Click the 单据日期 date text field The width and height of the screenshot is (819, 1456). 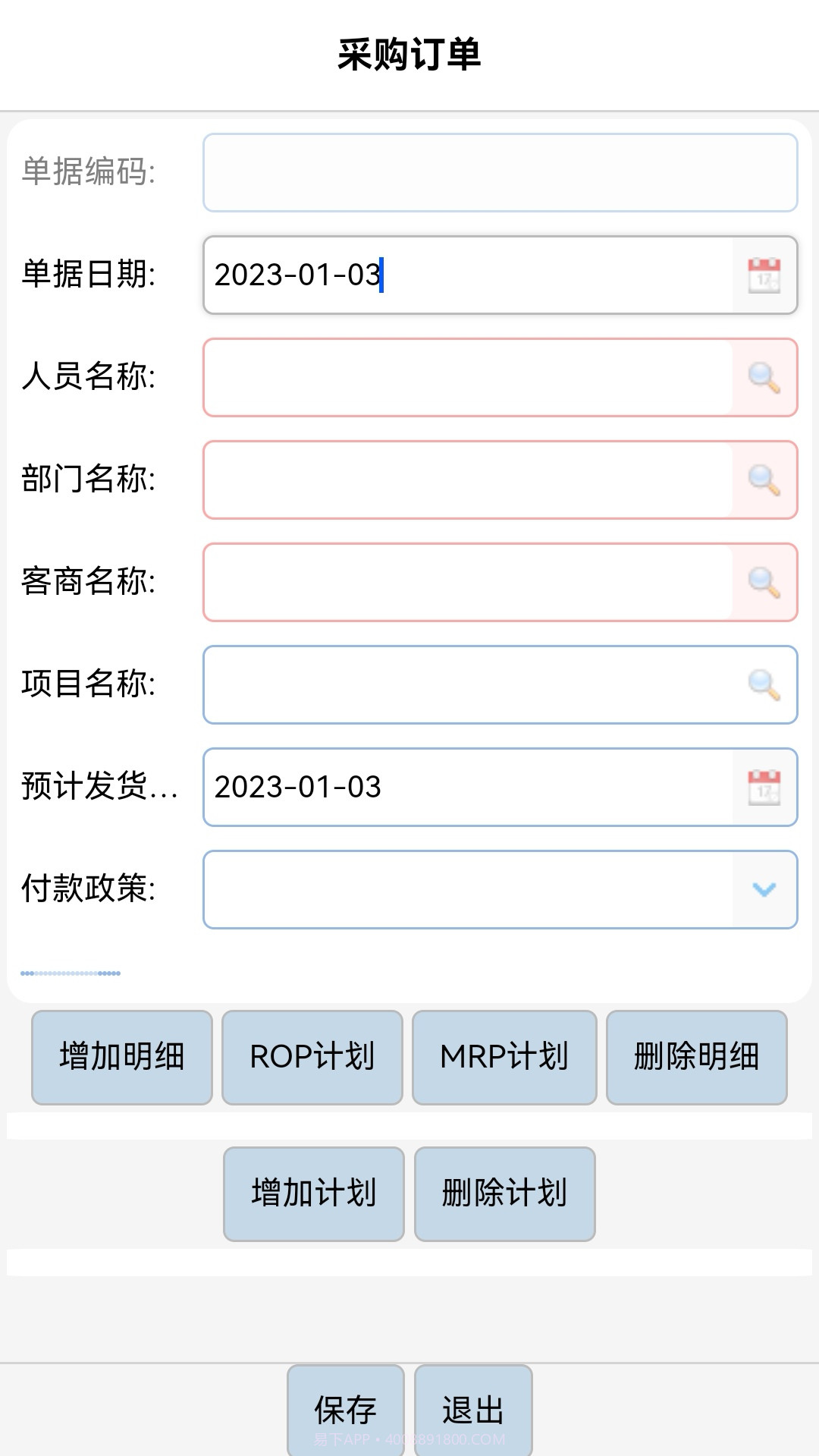pos(455,275)
